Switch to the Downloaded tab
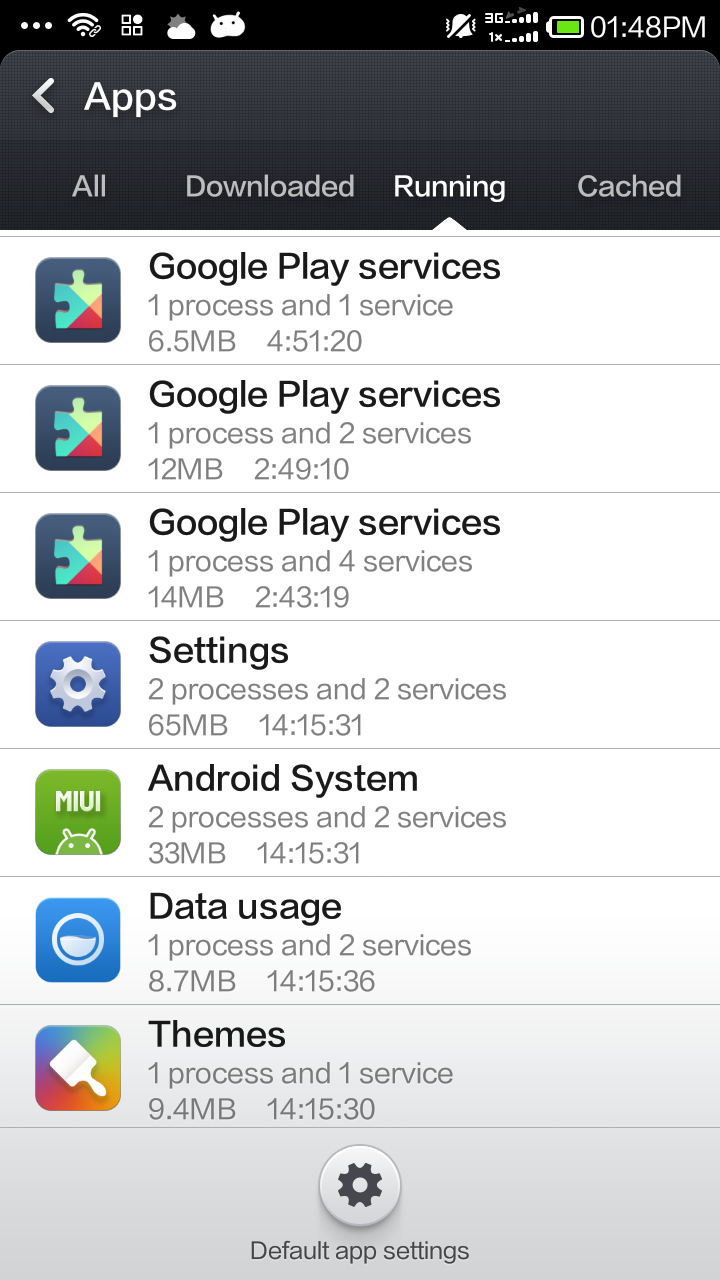The image size is (720, 1280). (270, 187)
